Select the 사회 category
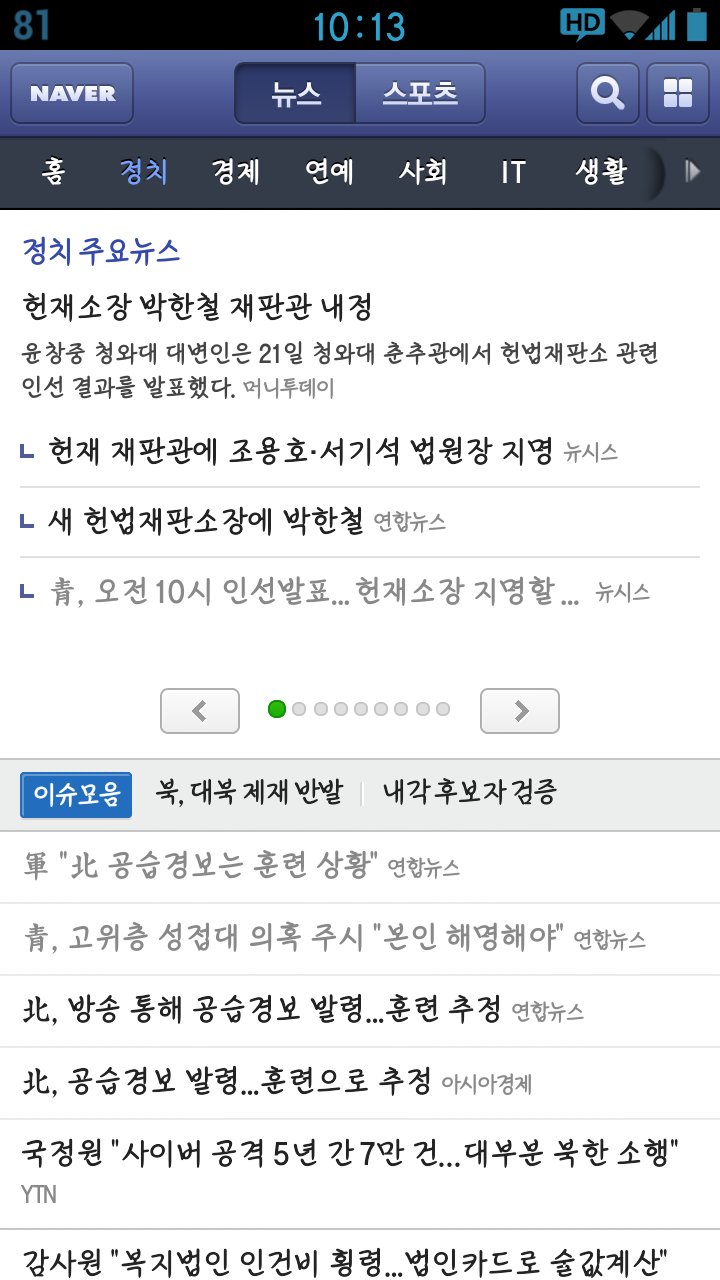Viewport: 720px width, 1280px height. point(422,172)
